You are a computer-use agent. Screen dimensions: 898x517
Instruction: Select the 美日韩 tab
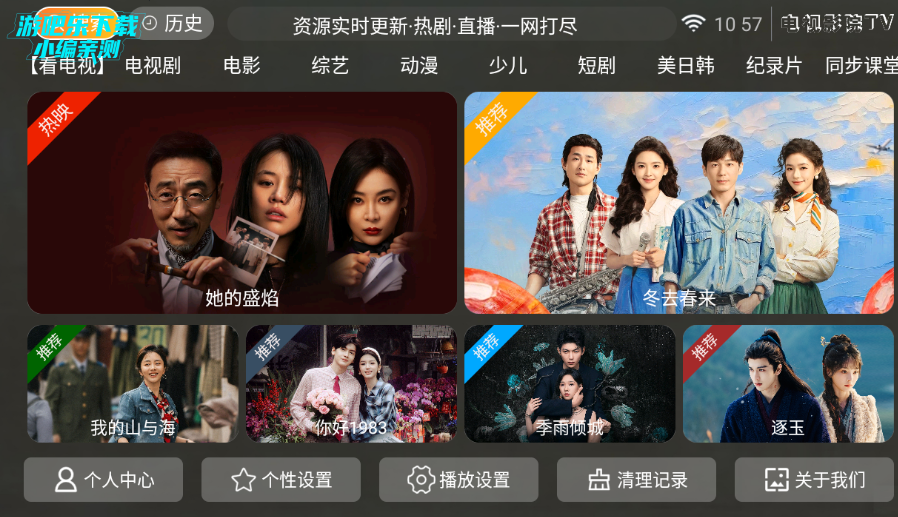685,66
